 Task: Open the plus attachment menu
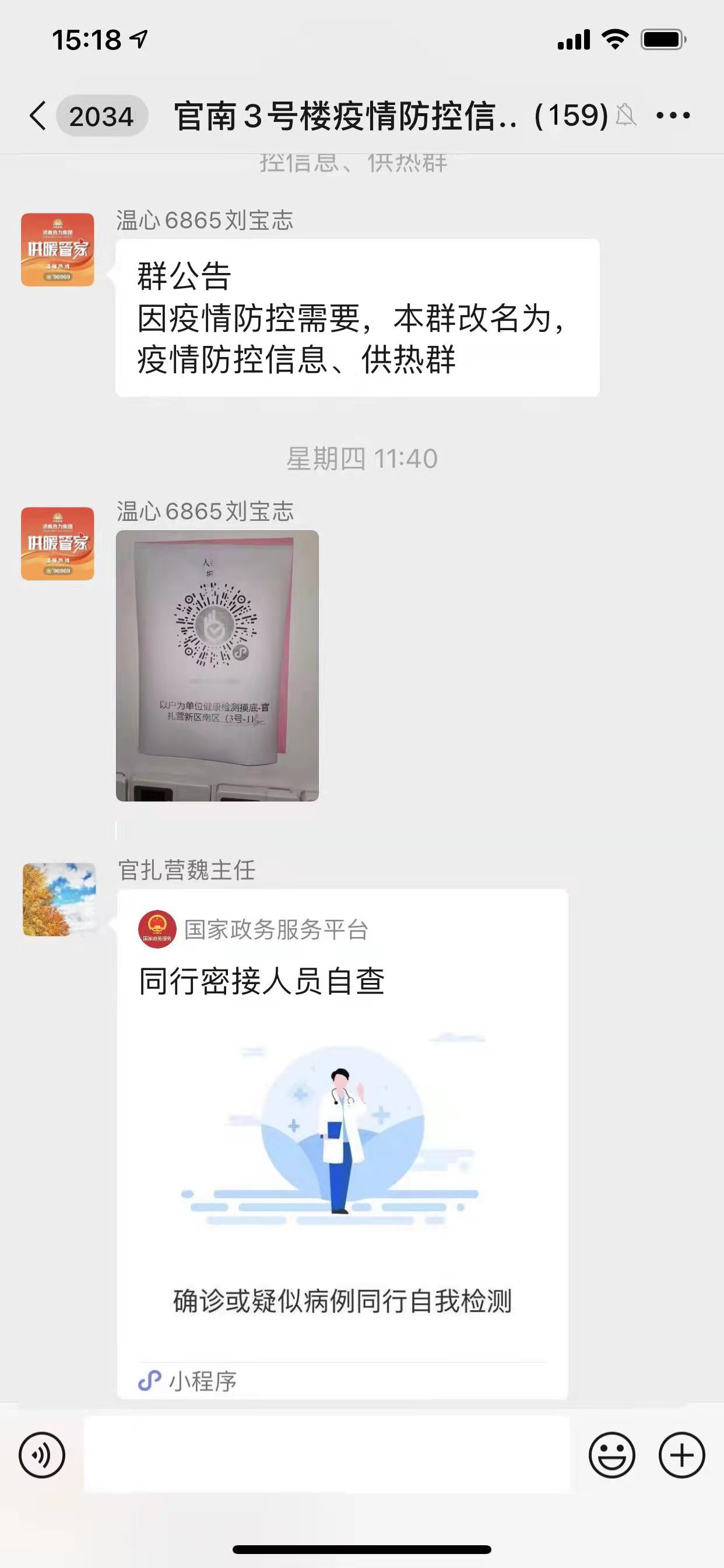(x=681, y=1455)
